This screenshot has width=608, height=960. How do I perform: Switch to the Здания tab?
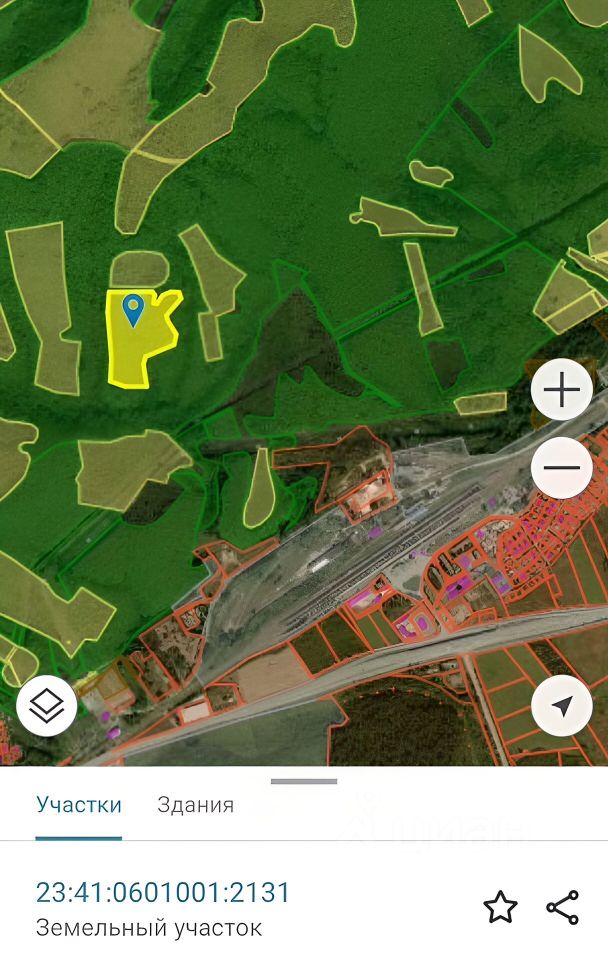[196, 805]
